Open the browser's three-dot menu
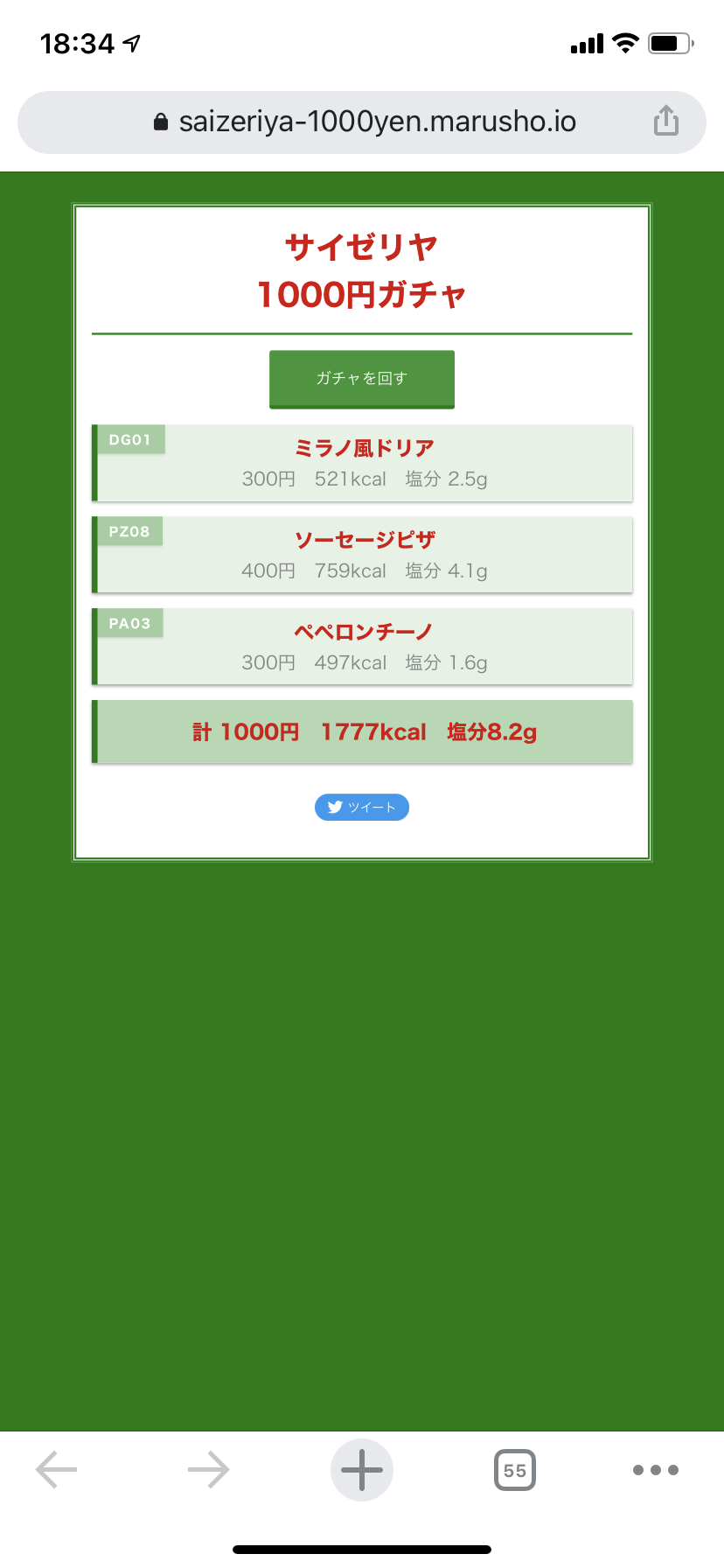Viewport: 724px width, 1568px height. 655,1469
